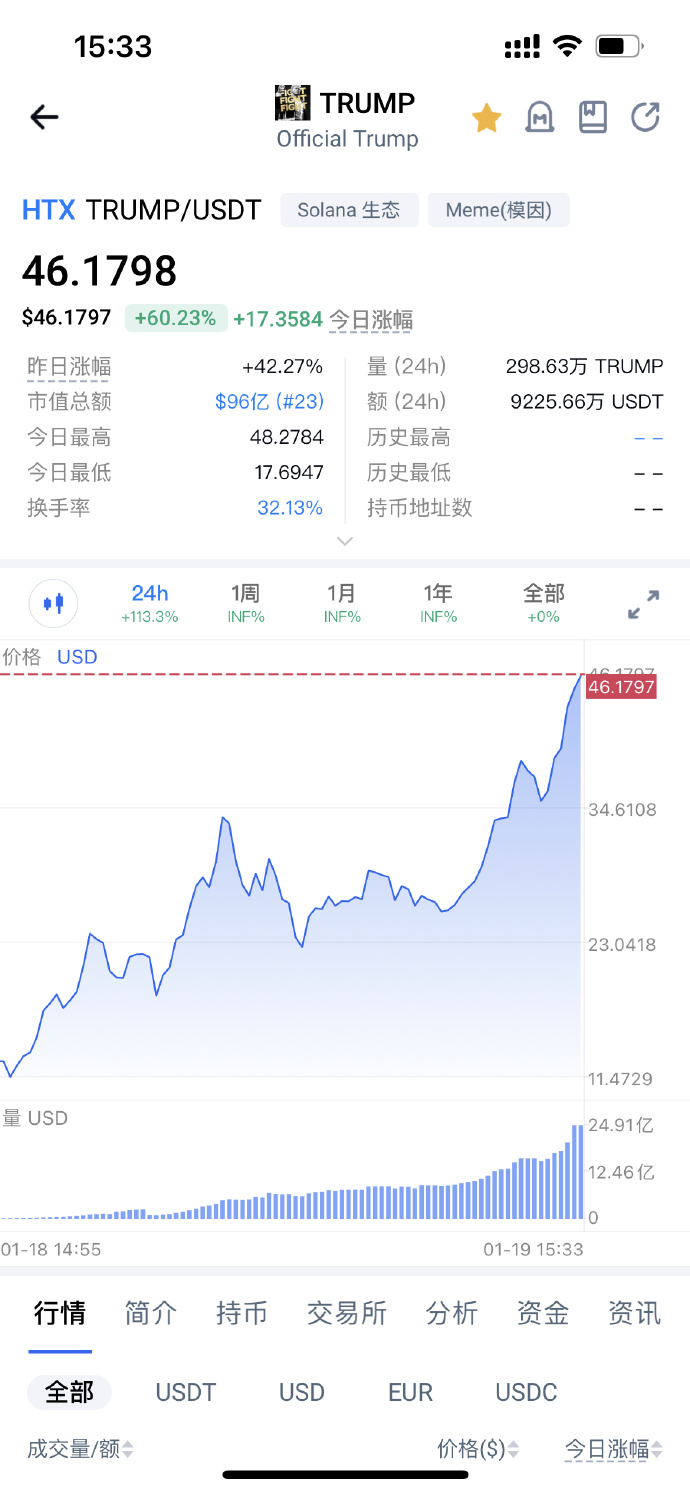
Task: Select the 1月 chart range
Action: [x=342, y=603]
